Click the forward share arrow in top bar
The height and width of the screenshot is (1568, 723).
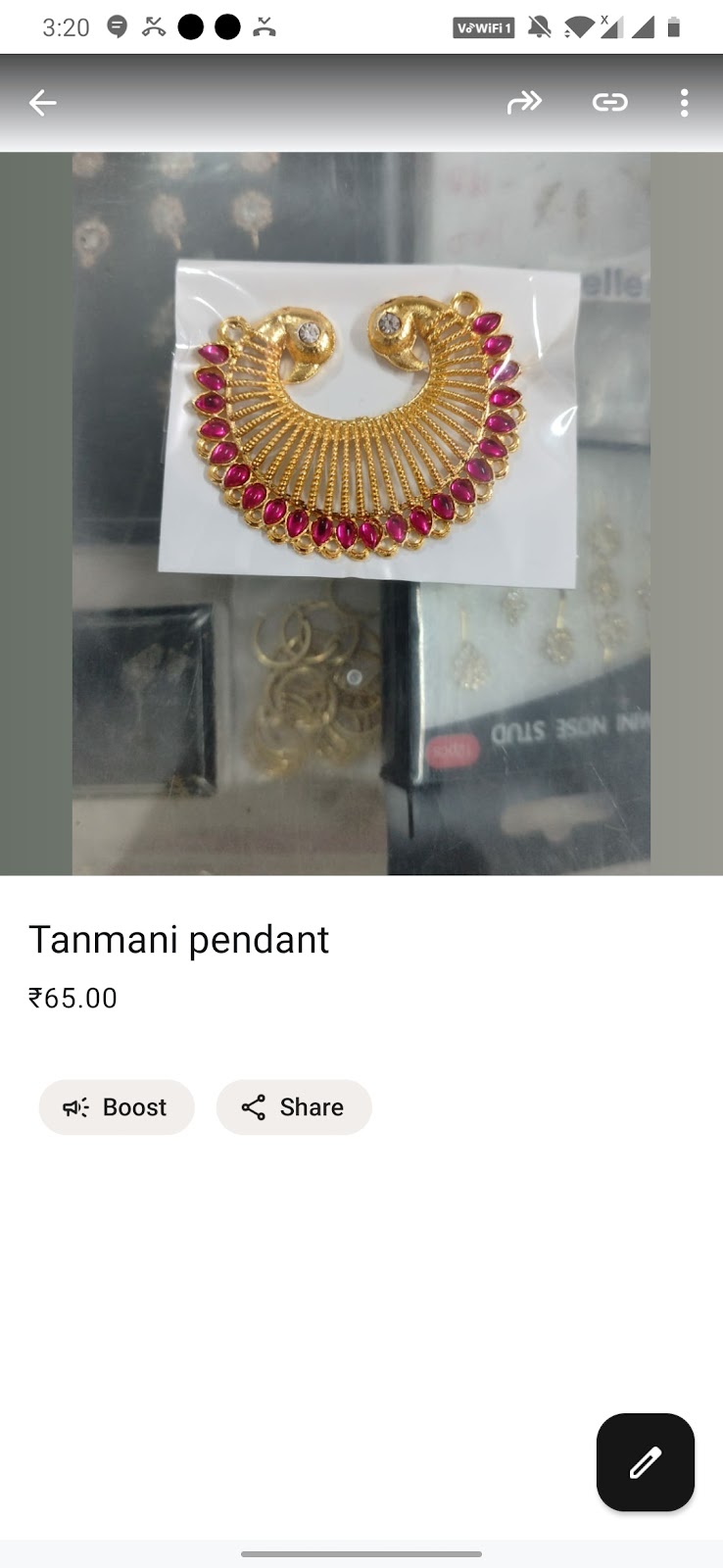pos(525,102)
